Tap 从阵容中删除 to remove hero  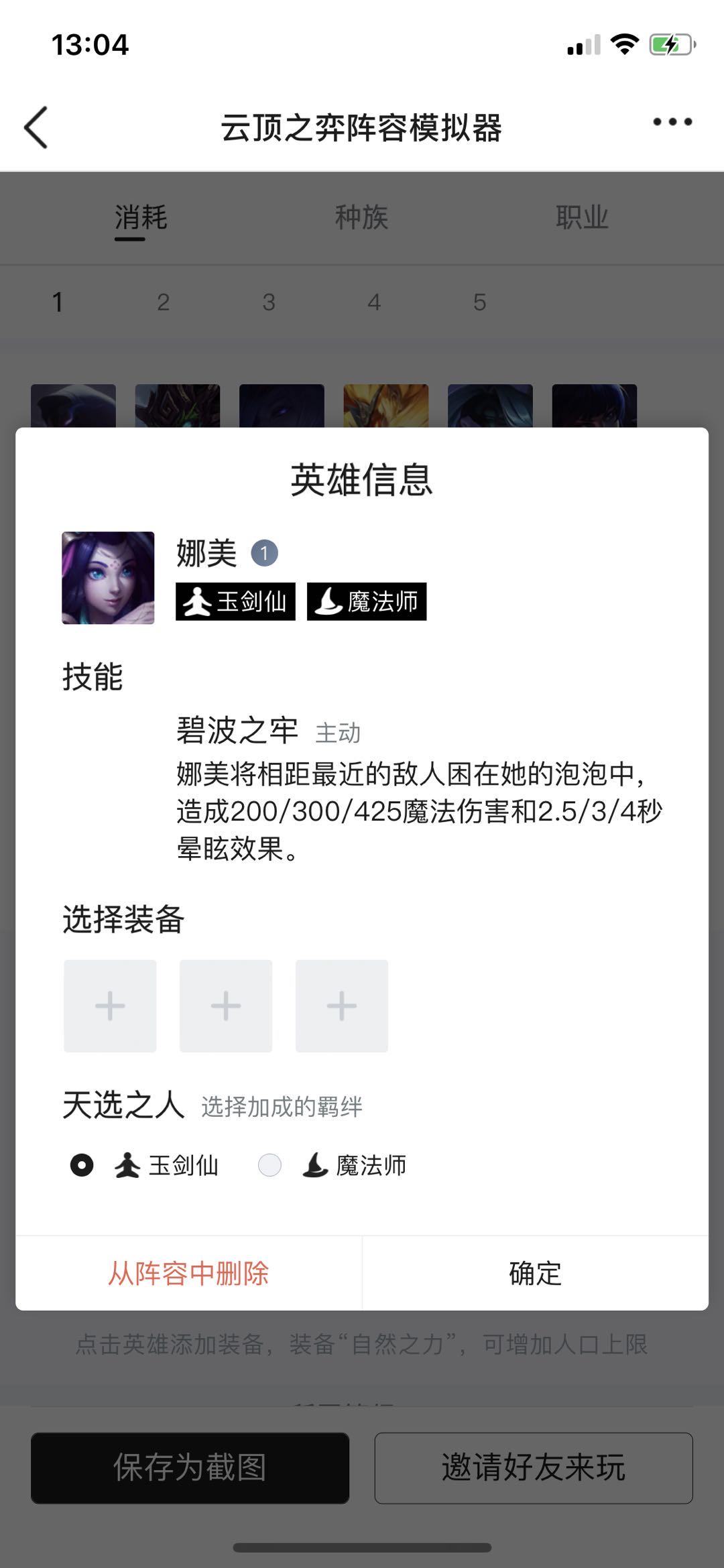pyautogui.click(x=189, y=1274)
